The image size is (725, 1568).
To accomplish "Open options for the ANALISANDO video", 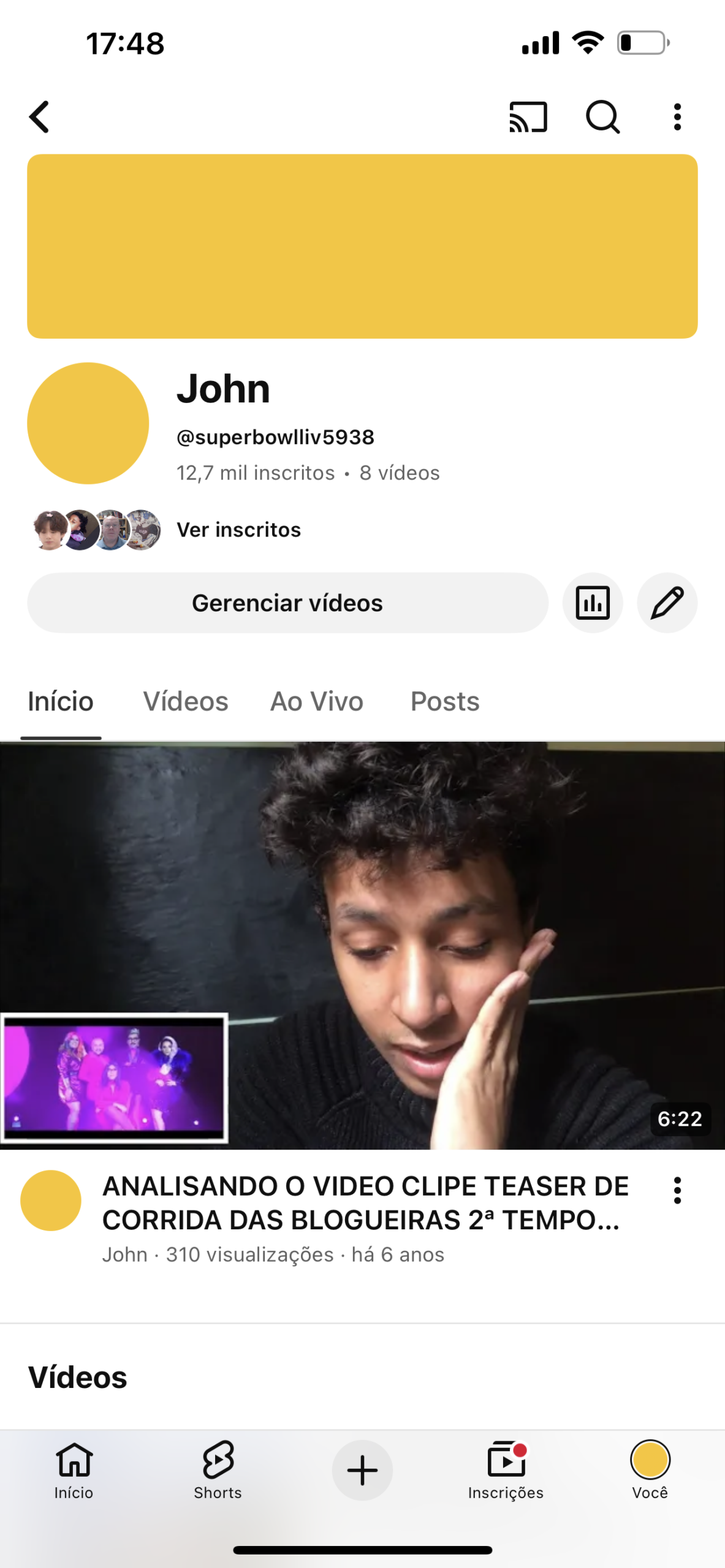I will [677, 1190].
